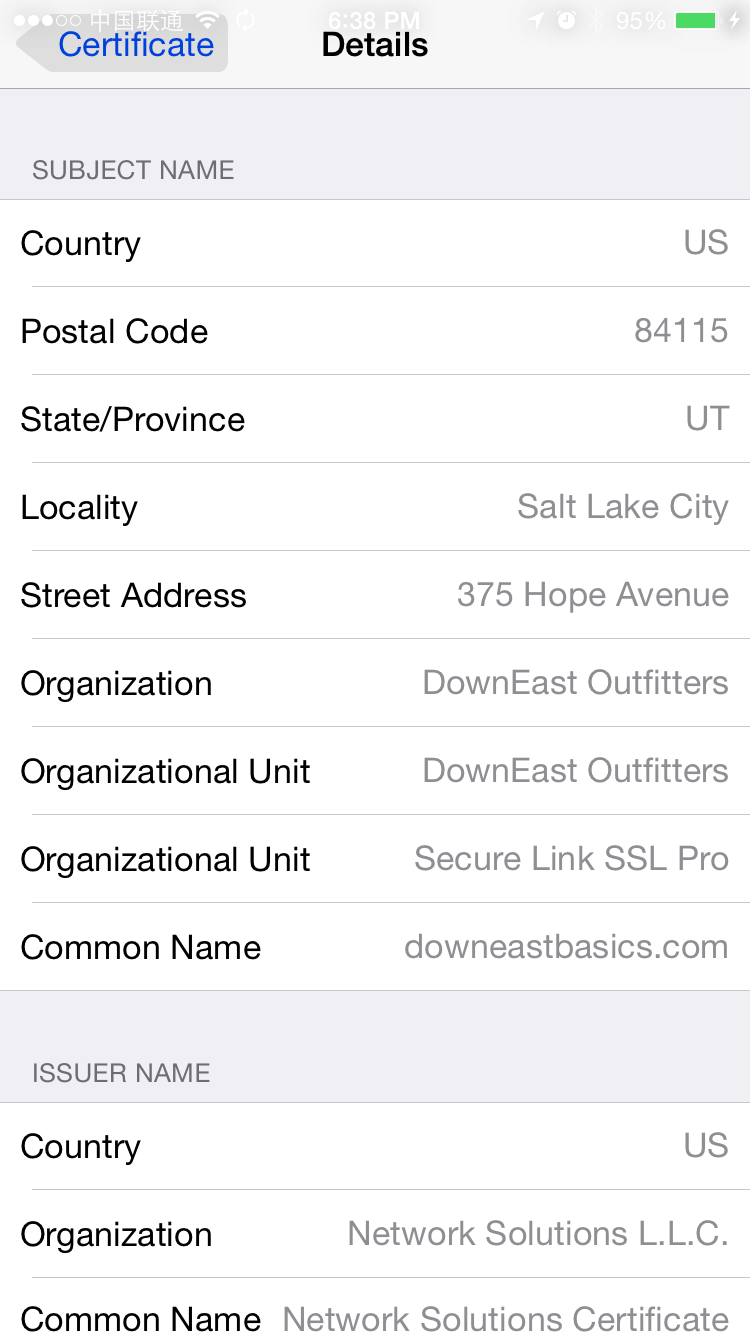Go back to the Certificate screen
Viewport: 750px width, 1334px height.
coord(123,45)
